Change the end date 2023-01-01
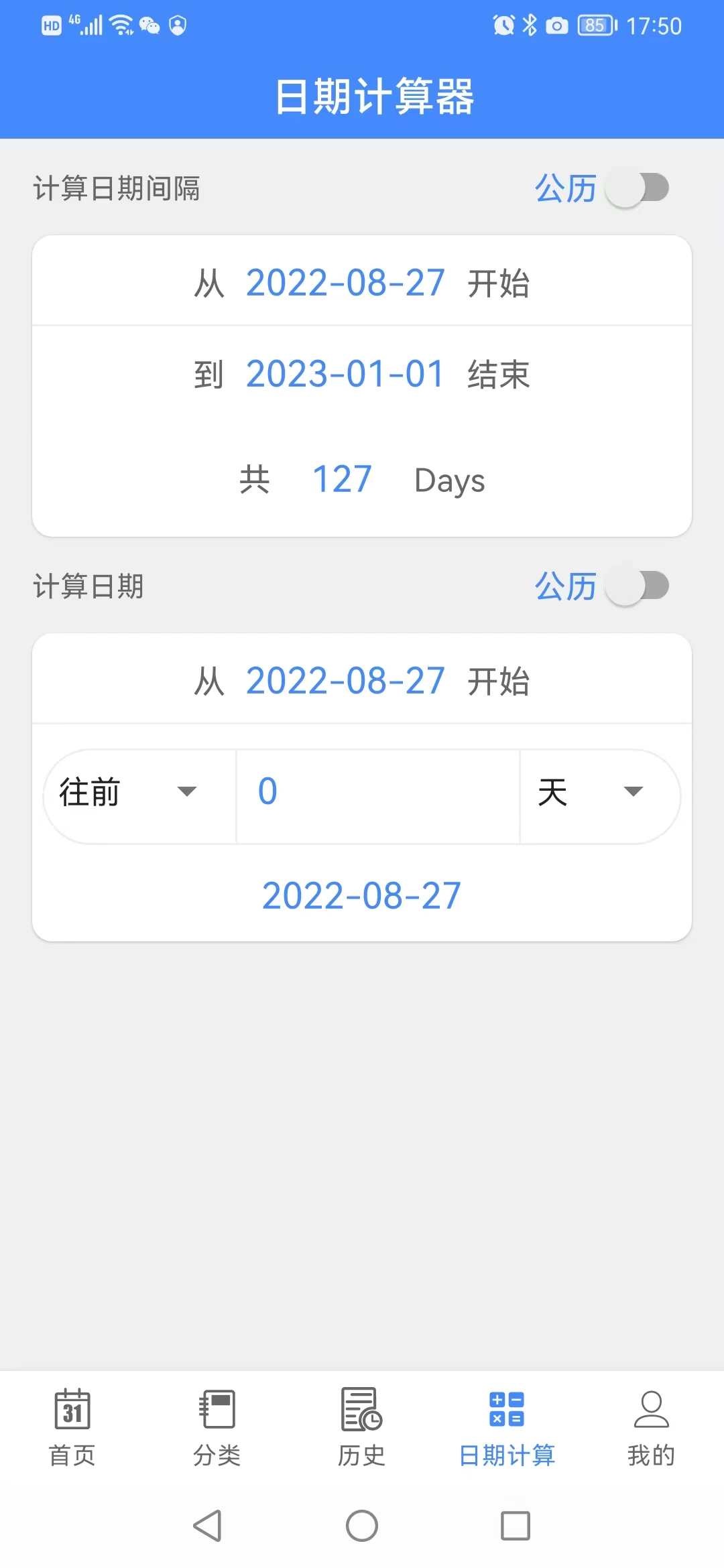This screenshot has width=724, height=1568. pyautogui.click(x=345, y=374)
